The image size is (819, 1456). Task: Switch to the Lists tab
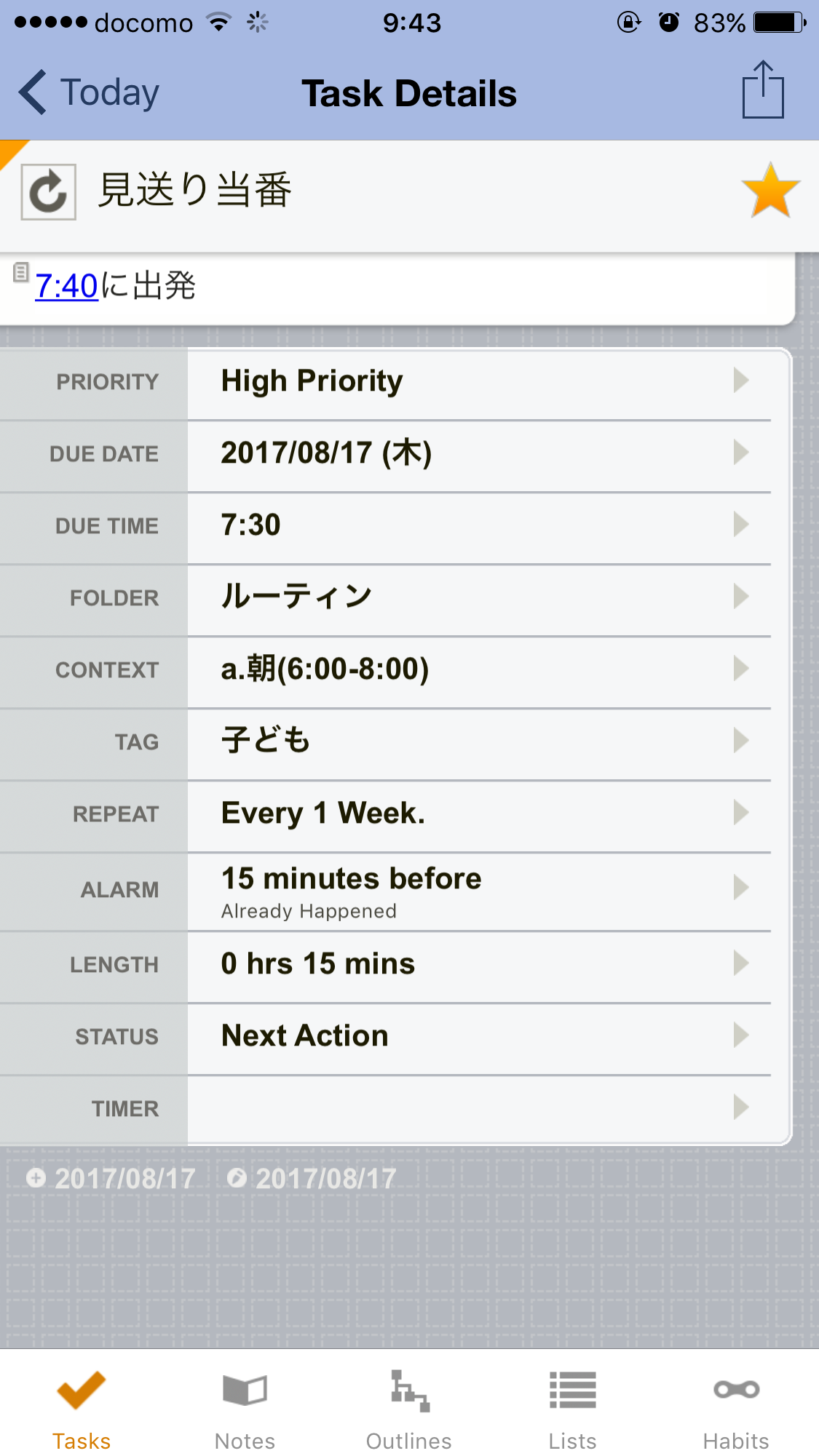573,1410
